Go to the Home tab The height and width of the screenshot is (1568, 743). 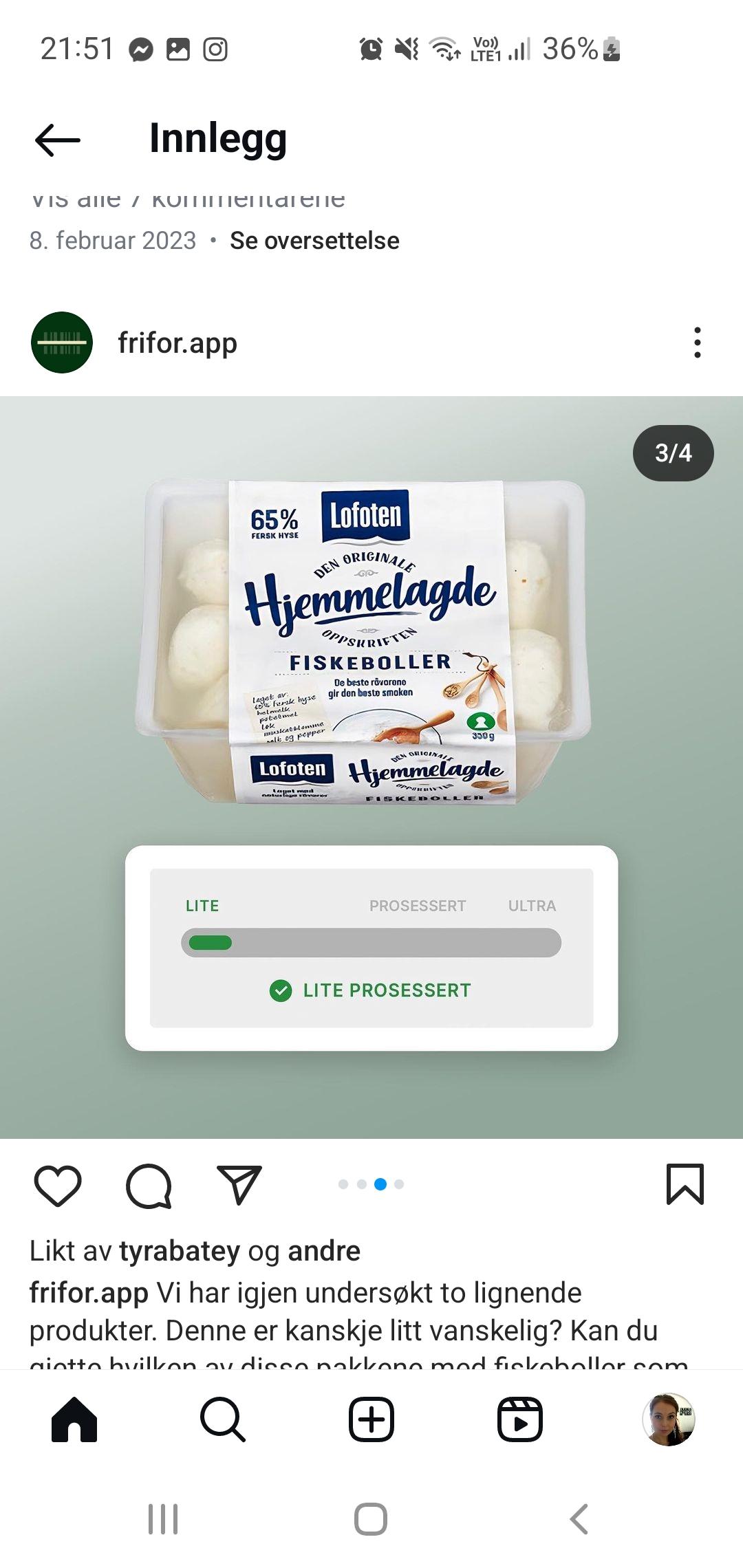(x=74, y=1419)
